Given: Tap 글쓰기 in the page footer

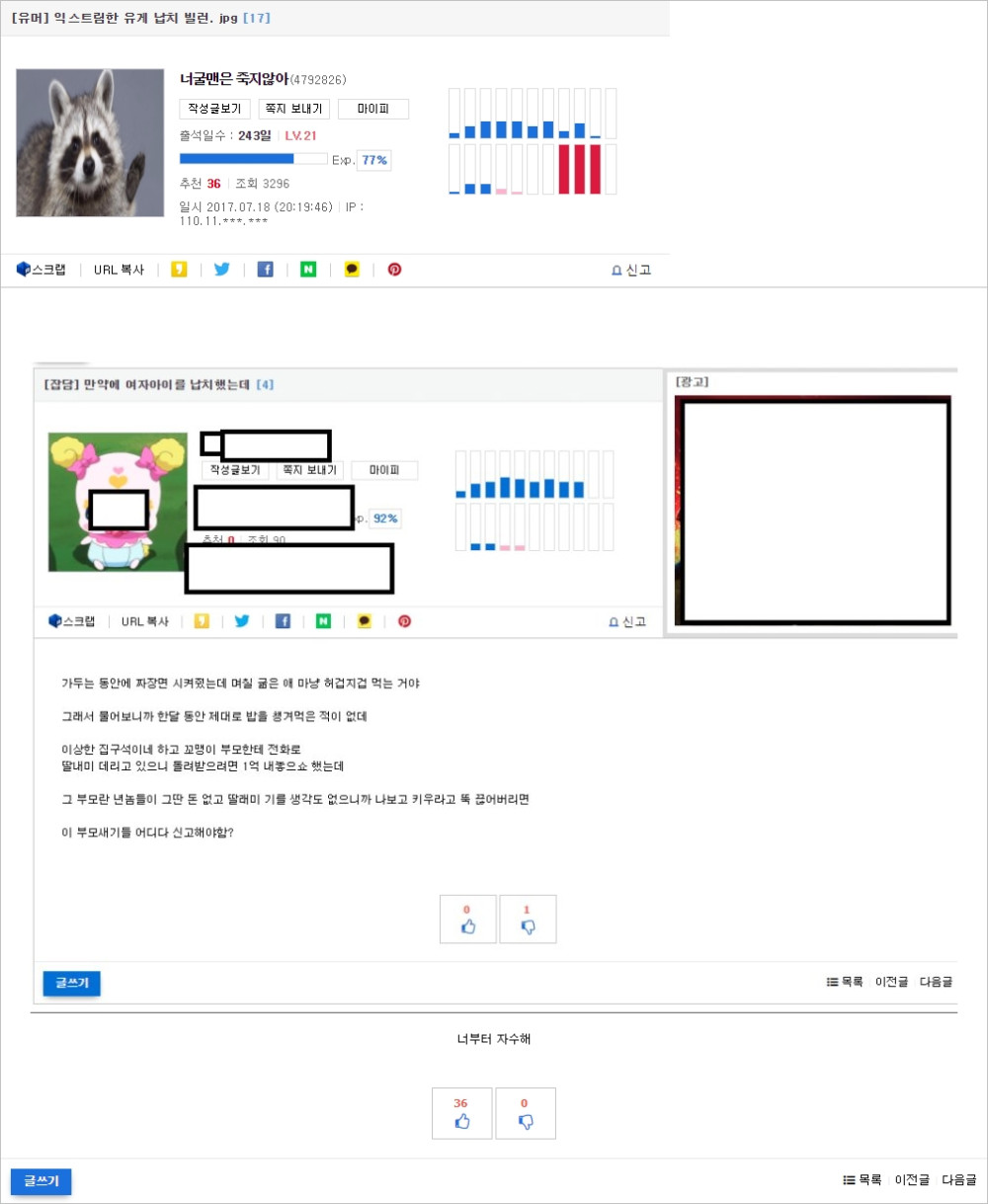Looking at the screenshot, I should (41, 1181).
